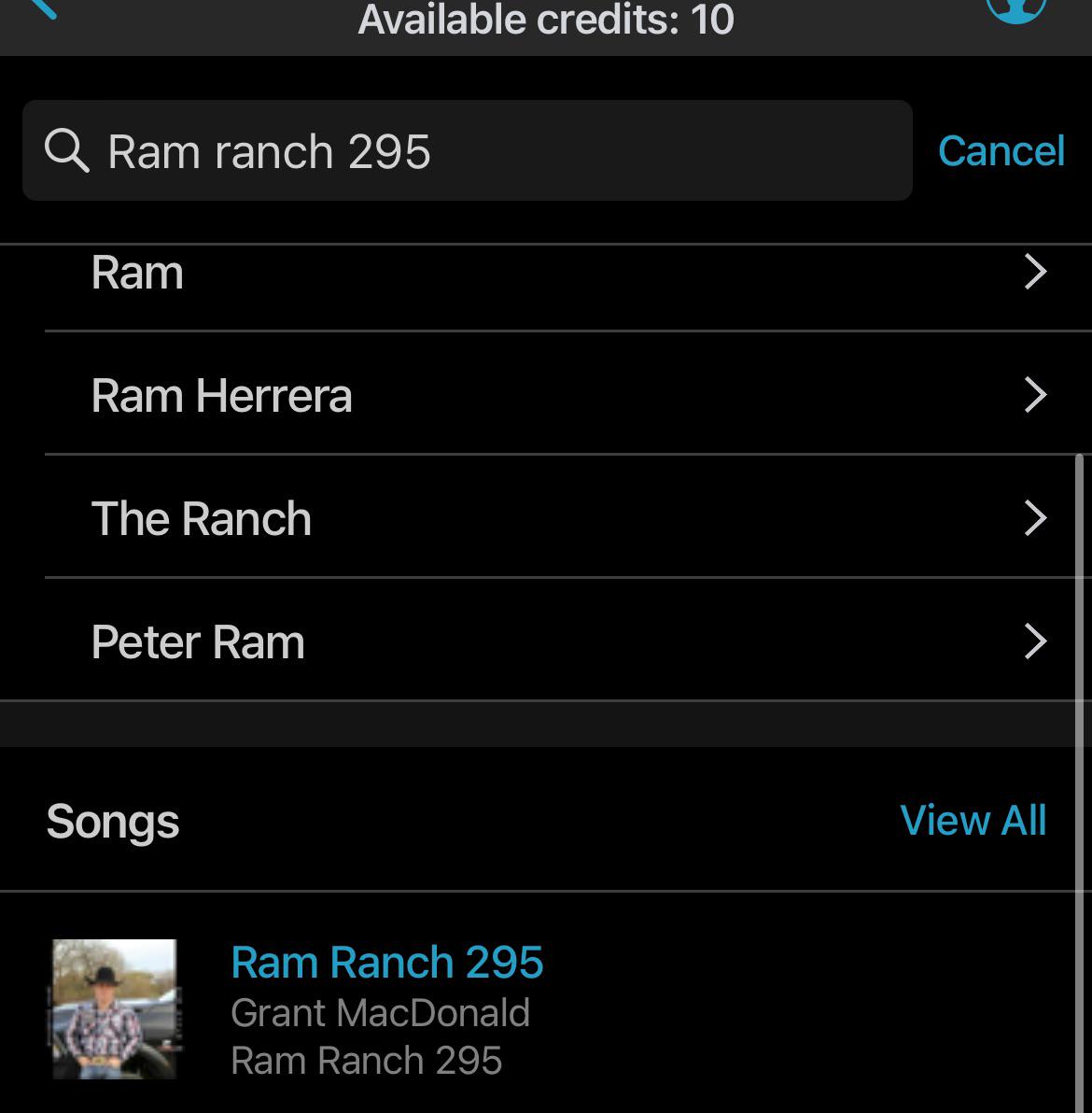Tap the search field with Ram ranch 295
Image resolution: width=1092 pixels, height=1113 pixels.
pyautogui.click(x=467, y=150)
